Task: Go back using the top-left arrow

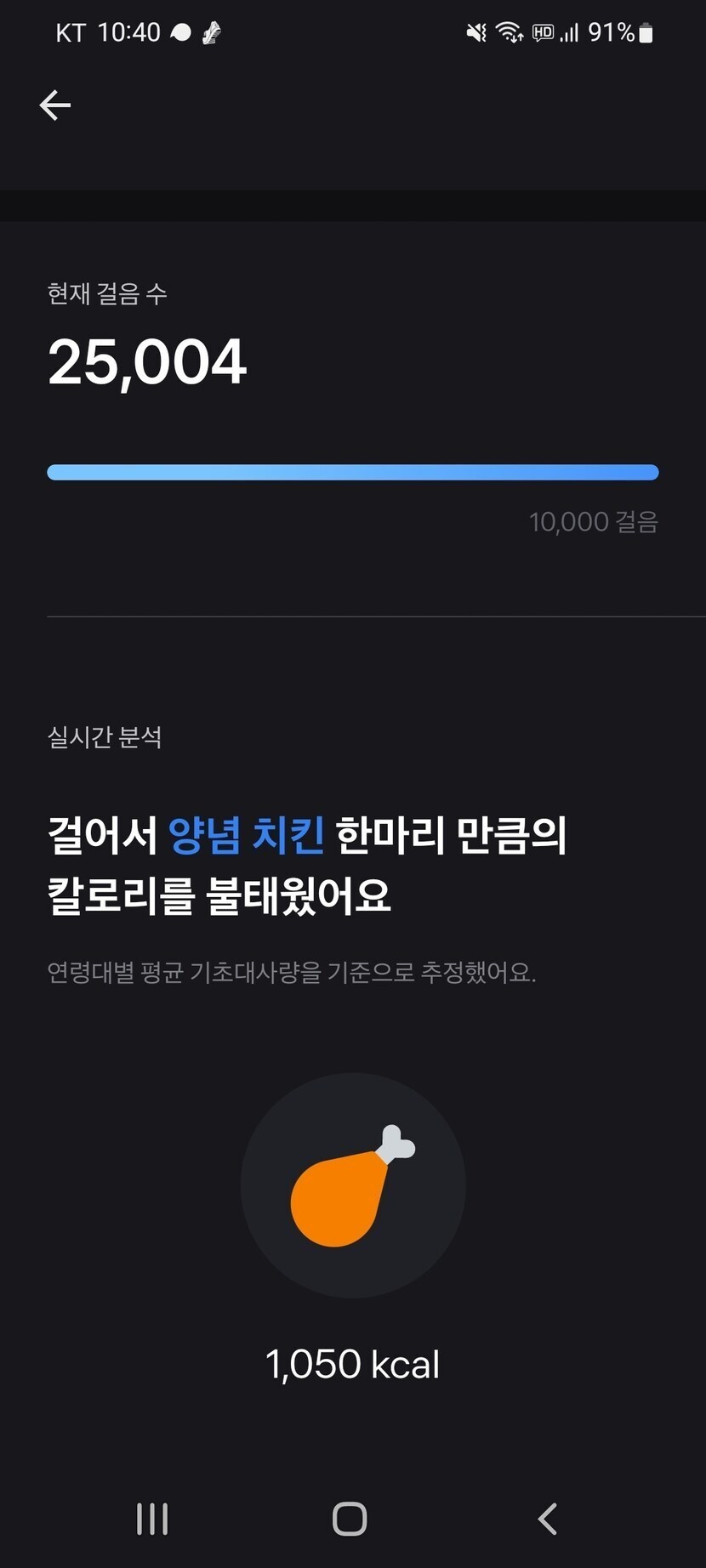Action: [x=55, y=105]
